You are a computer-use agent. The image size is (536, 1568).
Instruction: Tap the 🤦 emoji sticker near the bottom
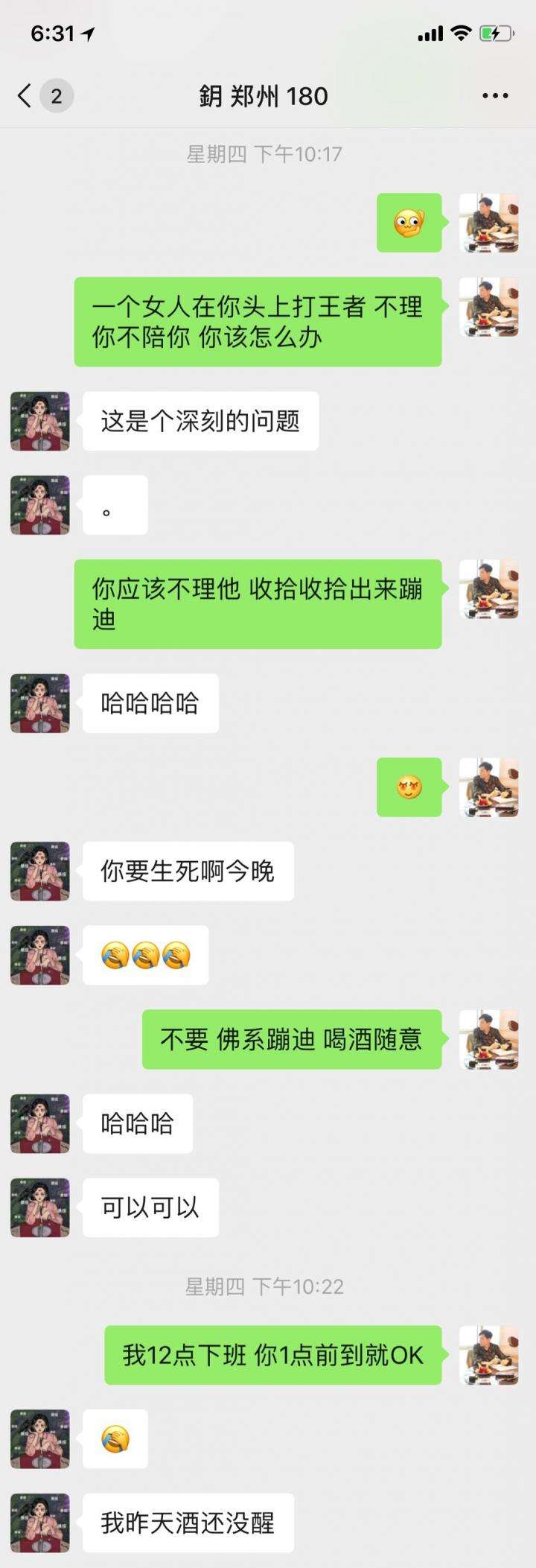(x=113, y=1438)
